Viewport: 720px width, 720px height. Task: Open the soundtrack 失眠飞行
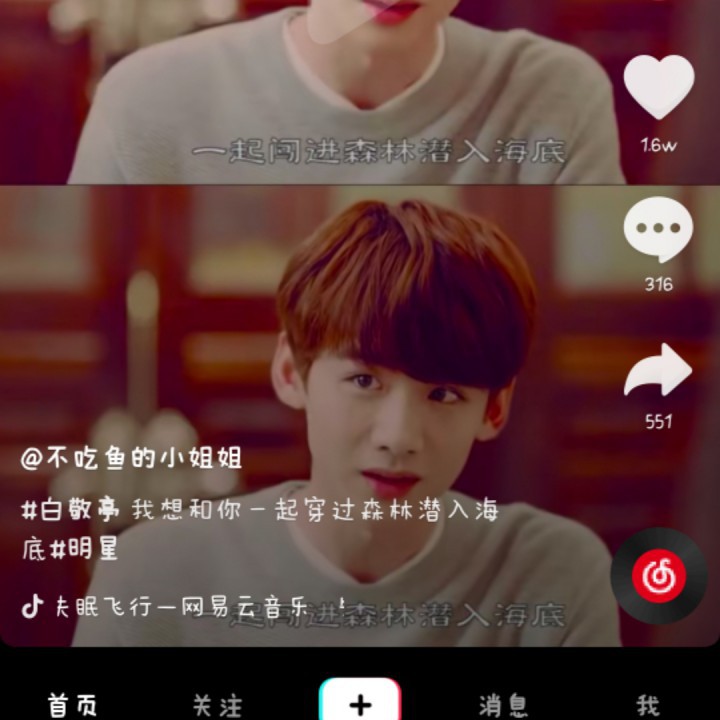point(182,607)
